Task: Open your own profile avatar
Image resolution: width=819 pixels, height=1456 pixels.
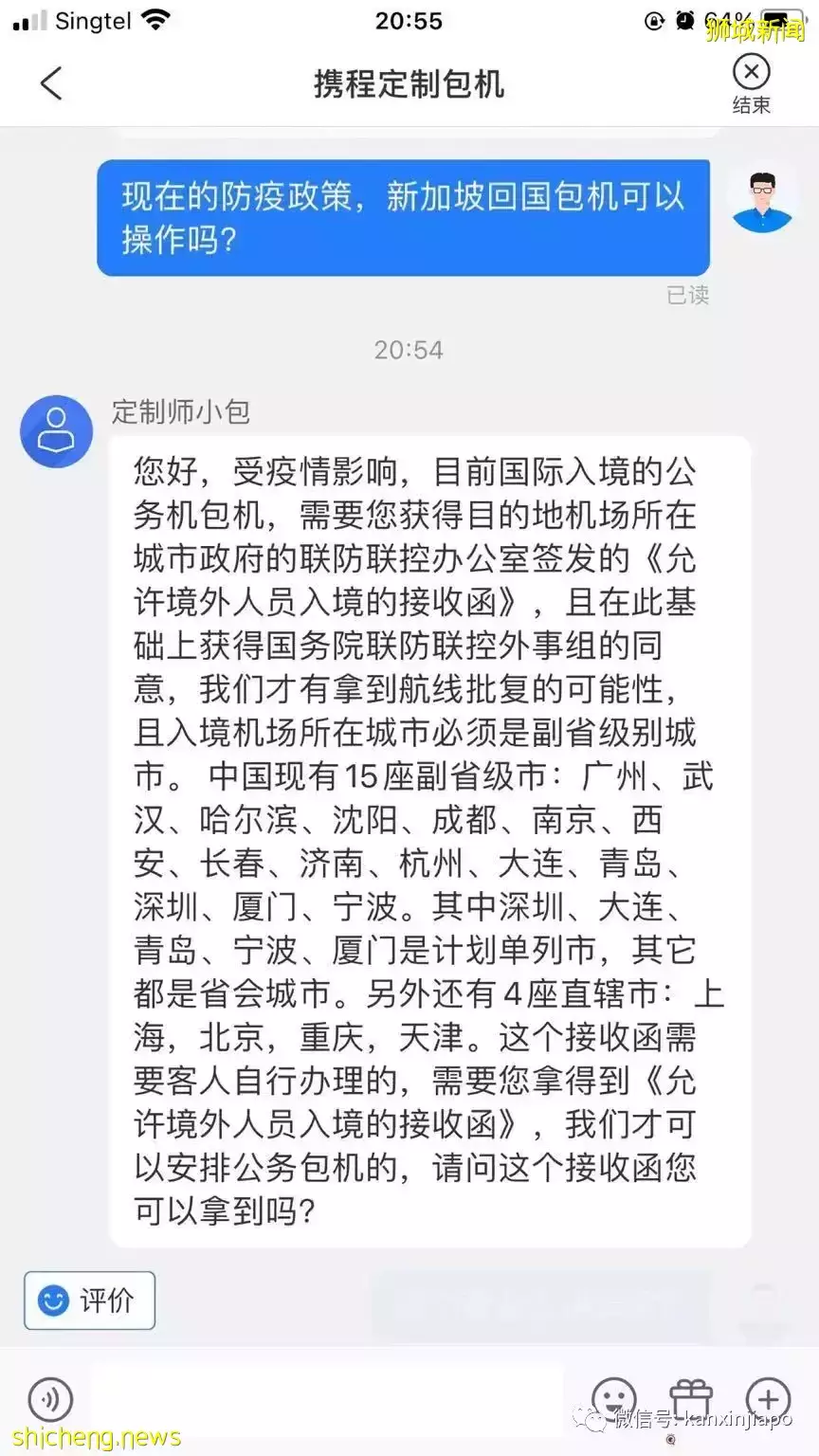Action: tap(765, 202)
